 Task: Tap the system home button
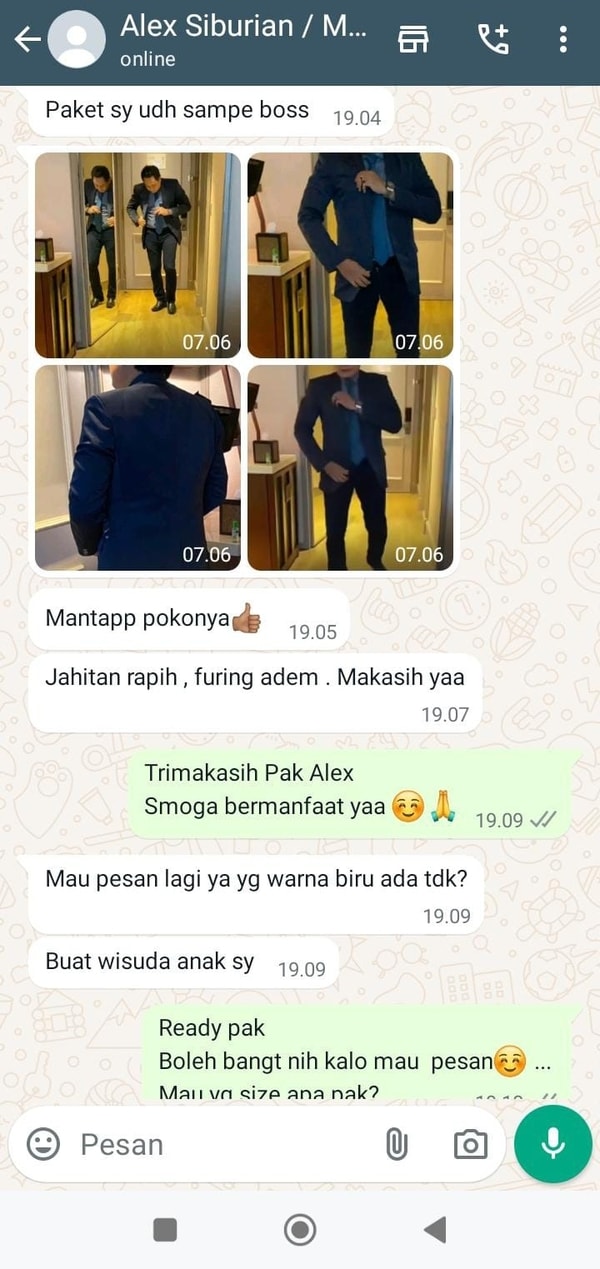point(300,1230)
